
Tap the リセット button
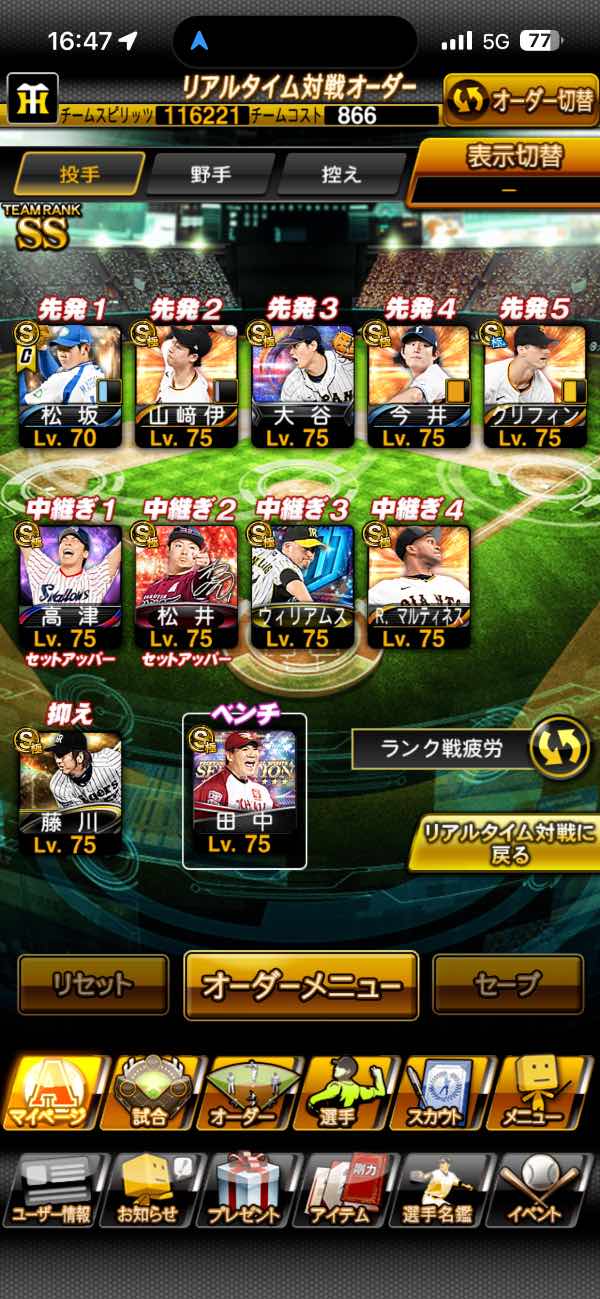[93, 984]
